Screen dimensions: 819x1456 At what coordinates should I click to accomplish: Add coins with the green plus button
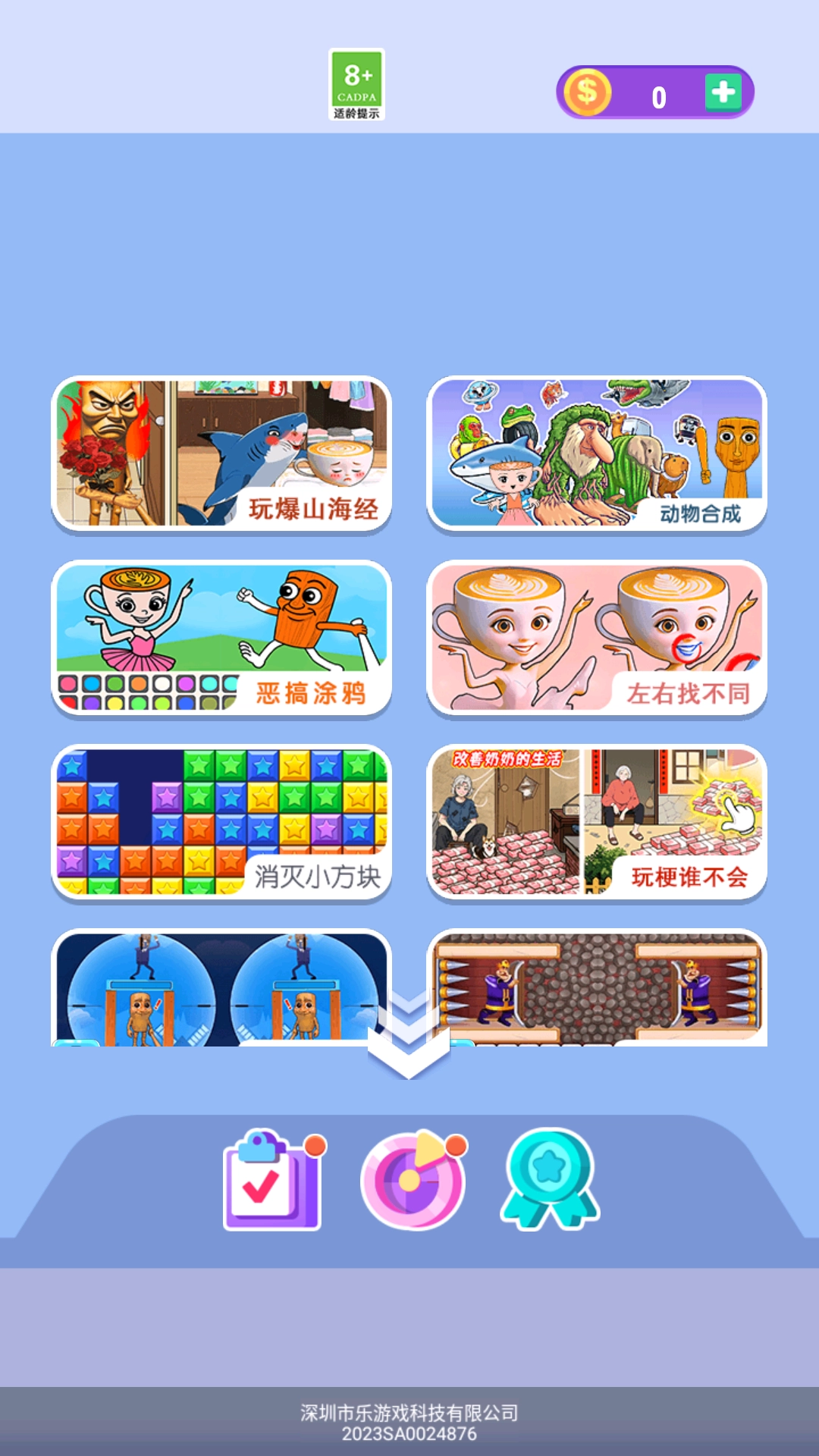[x=723, y=93]
